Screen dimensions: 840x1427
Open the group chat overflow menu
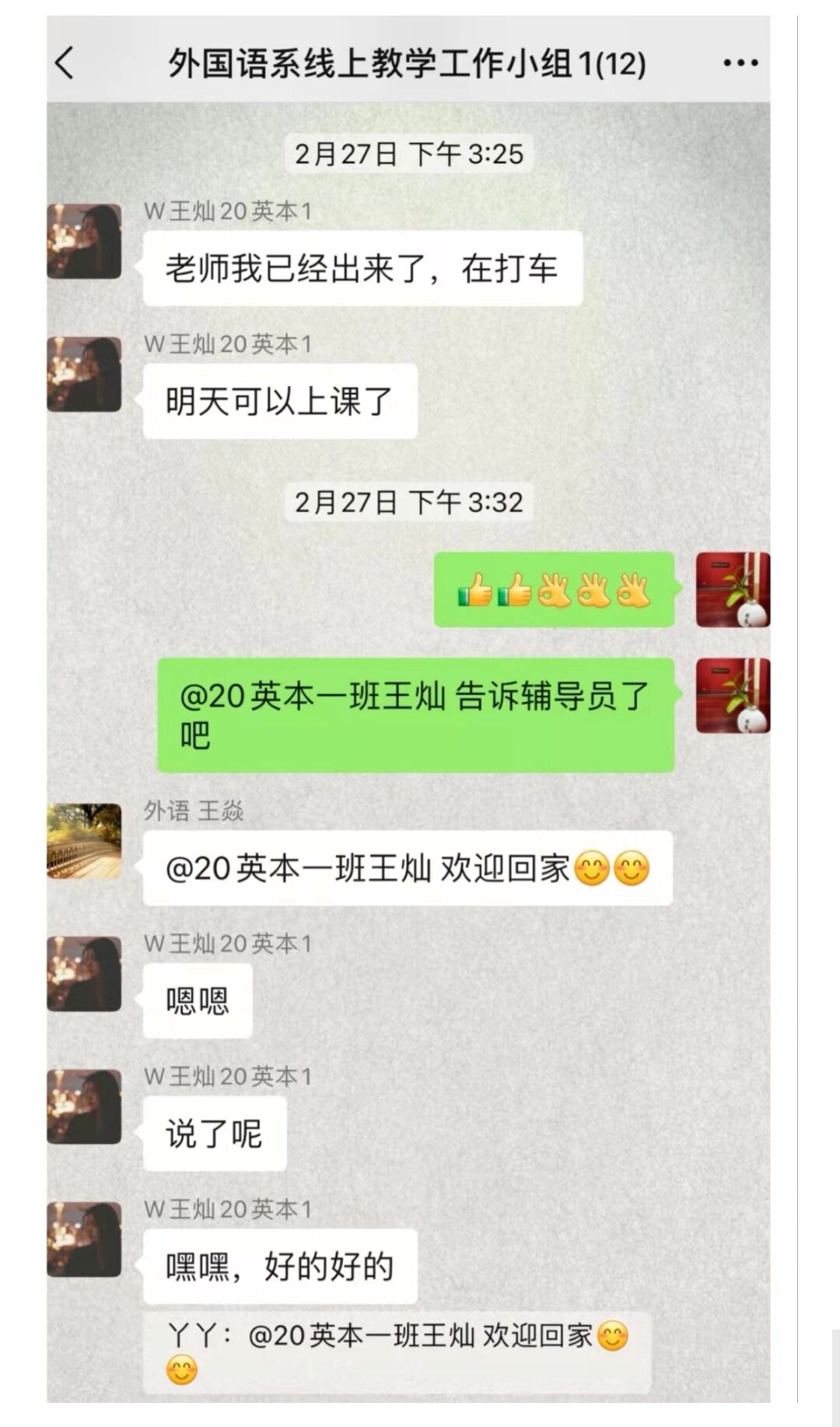[740, 63]
